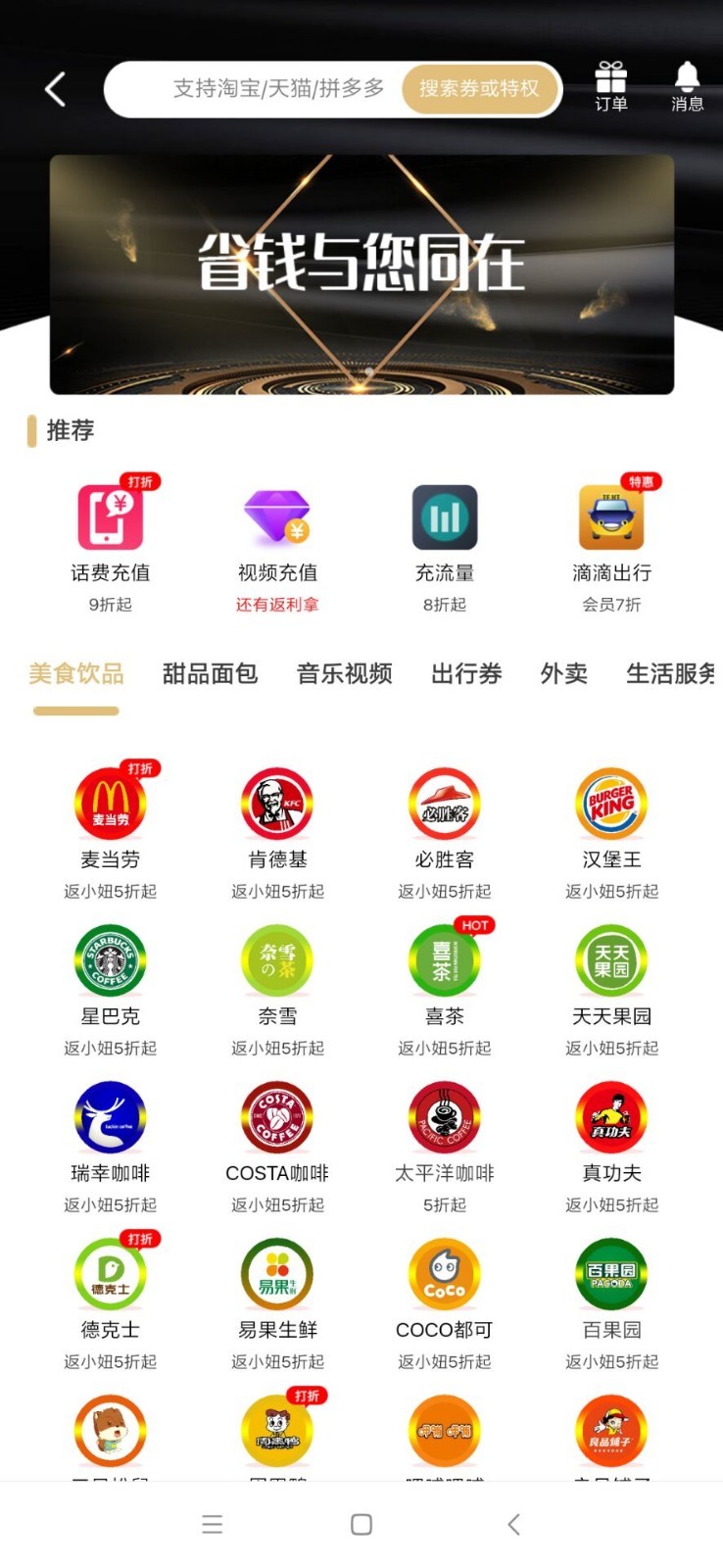Image resolution: width=723 pixels, height=1568 pixels.
Task: Go back using the top-left arrow
Action: pos(56,89)
